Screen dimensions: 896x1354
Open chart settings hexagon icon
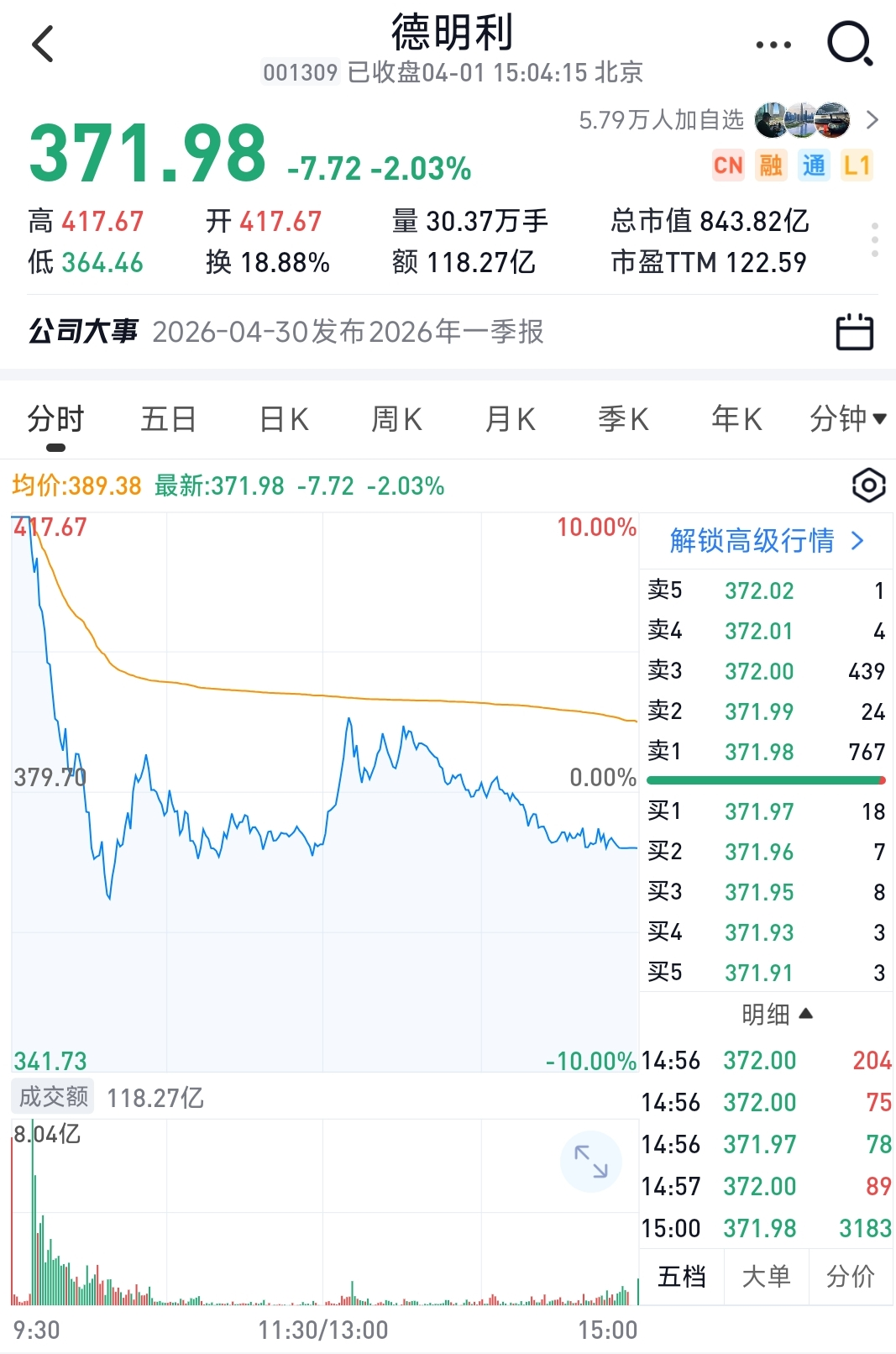[868, 485]
